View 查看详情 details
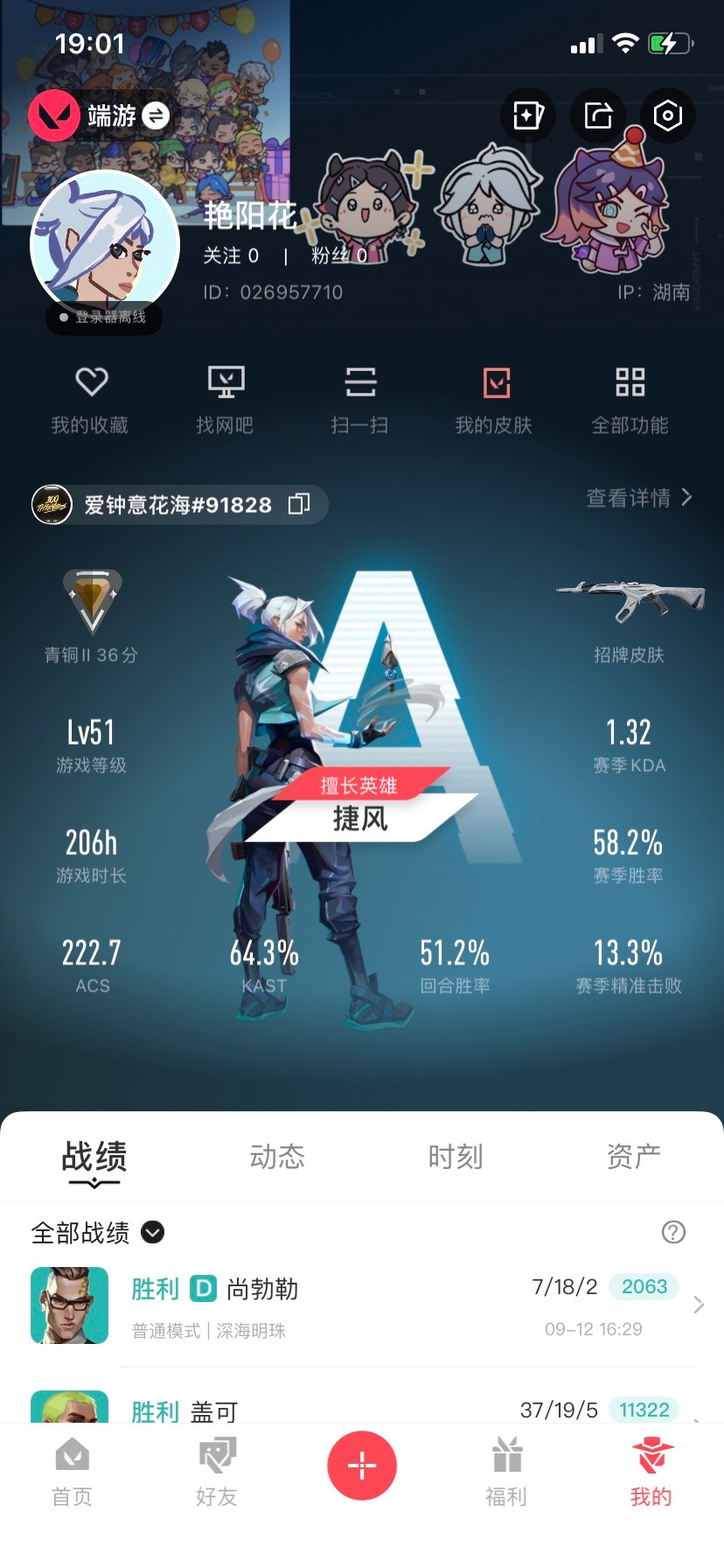724x1568 pixels. pyautogui.click(x=638, y=498)
